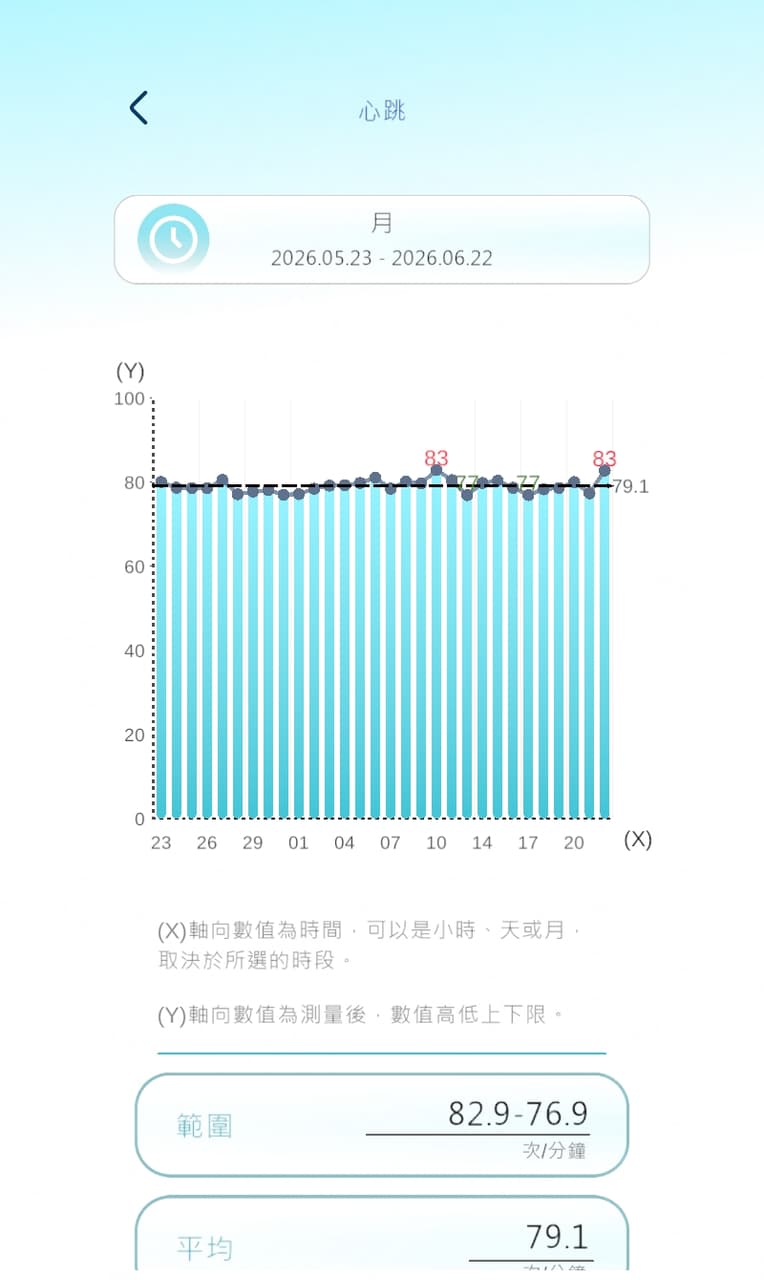764x1280 pixels.
Task: Open the 月 date range selector
Action: [382, 239]
